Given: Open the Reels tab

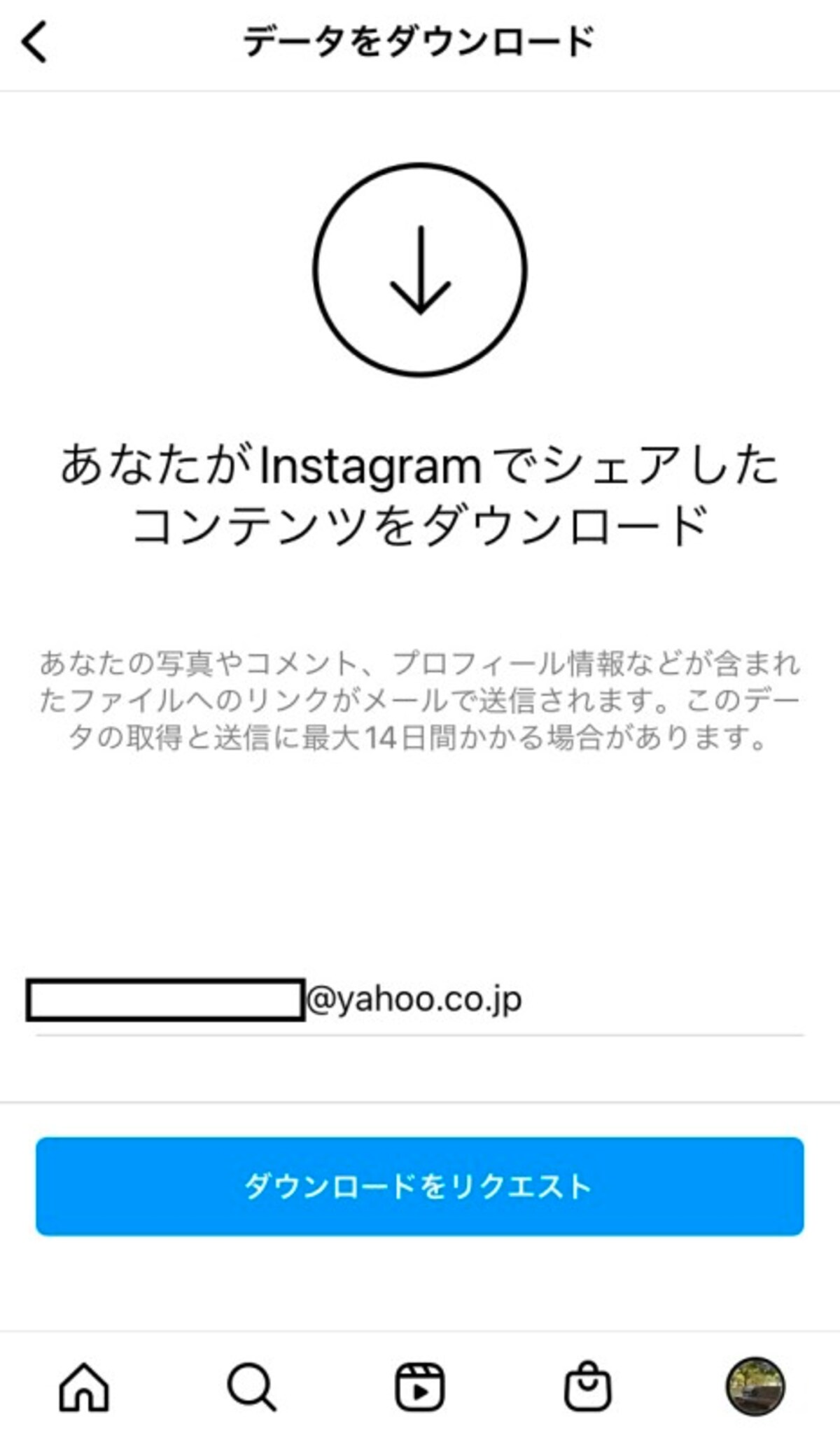Looking at the screenshot, I should tap(419, 1386).
